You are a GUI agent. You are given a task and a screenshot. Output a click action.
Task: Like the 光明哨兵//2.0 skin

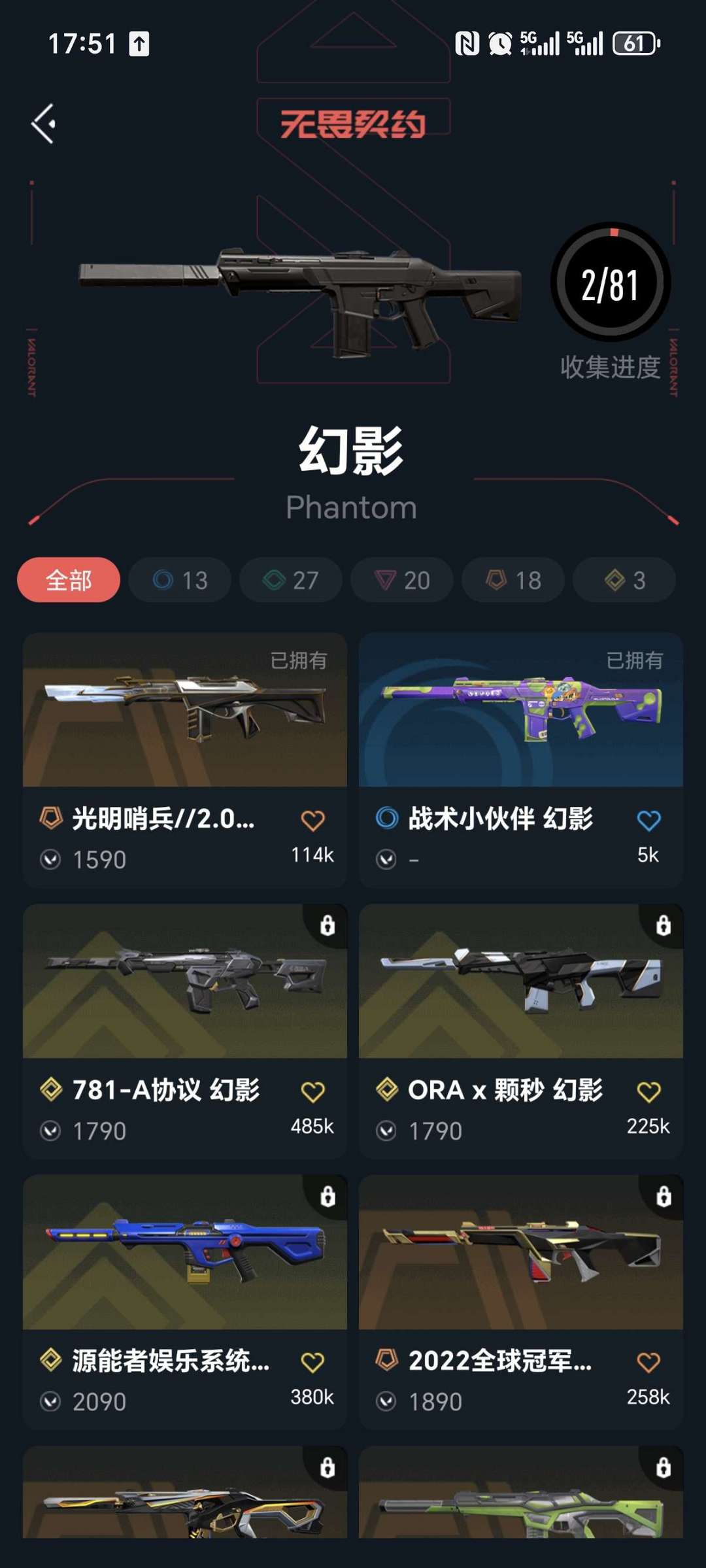click(x=312, y=820)
